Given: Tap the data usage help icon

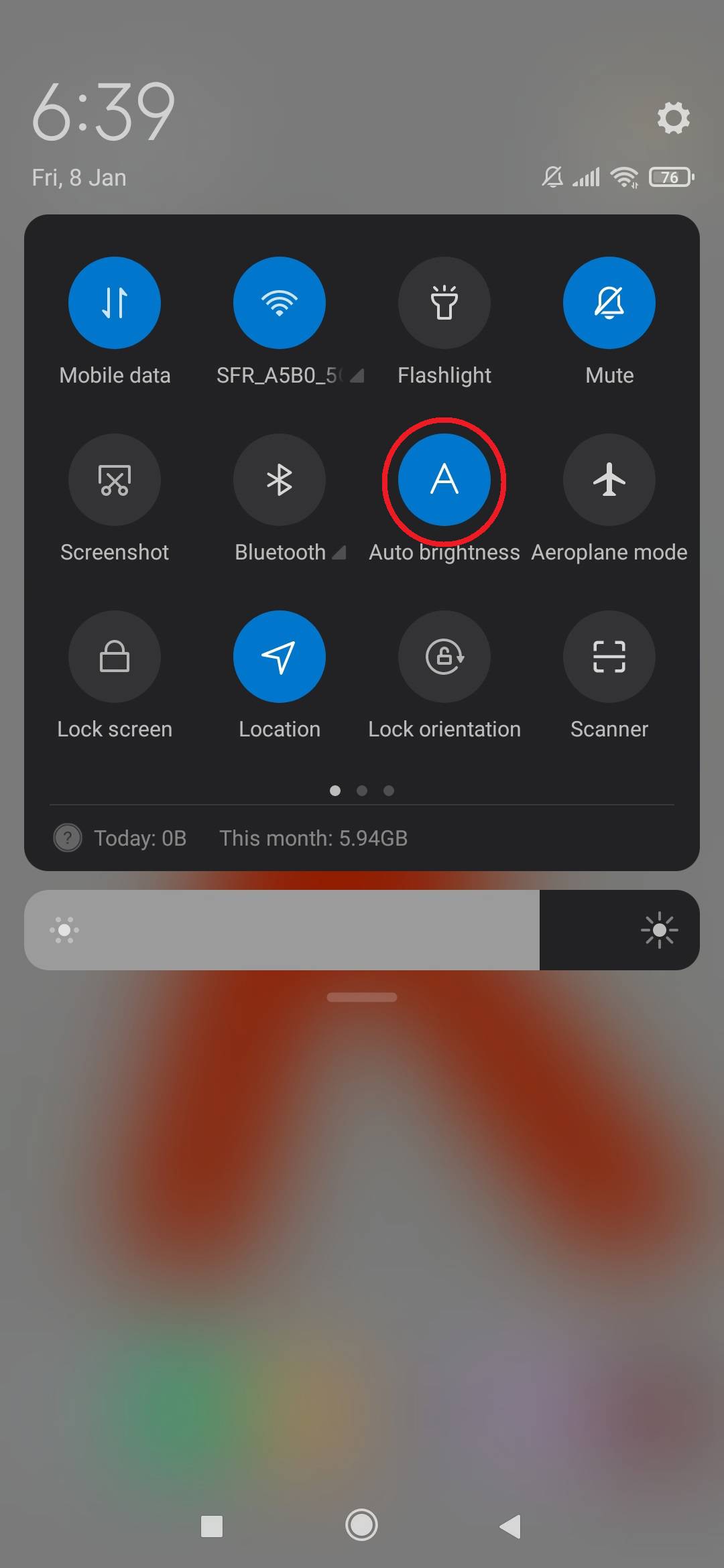Looking at the screenshot, I should coord(68,838).
